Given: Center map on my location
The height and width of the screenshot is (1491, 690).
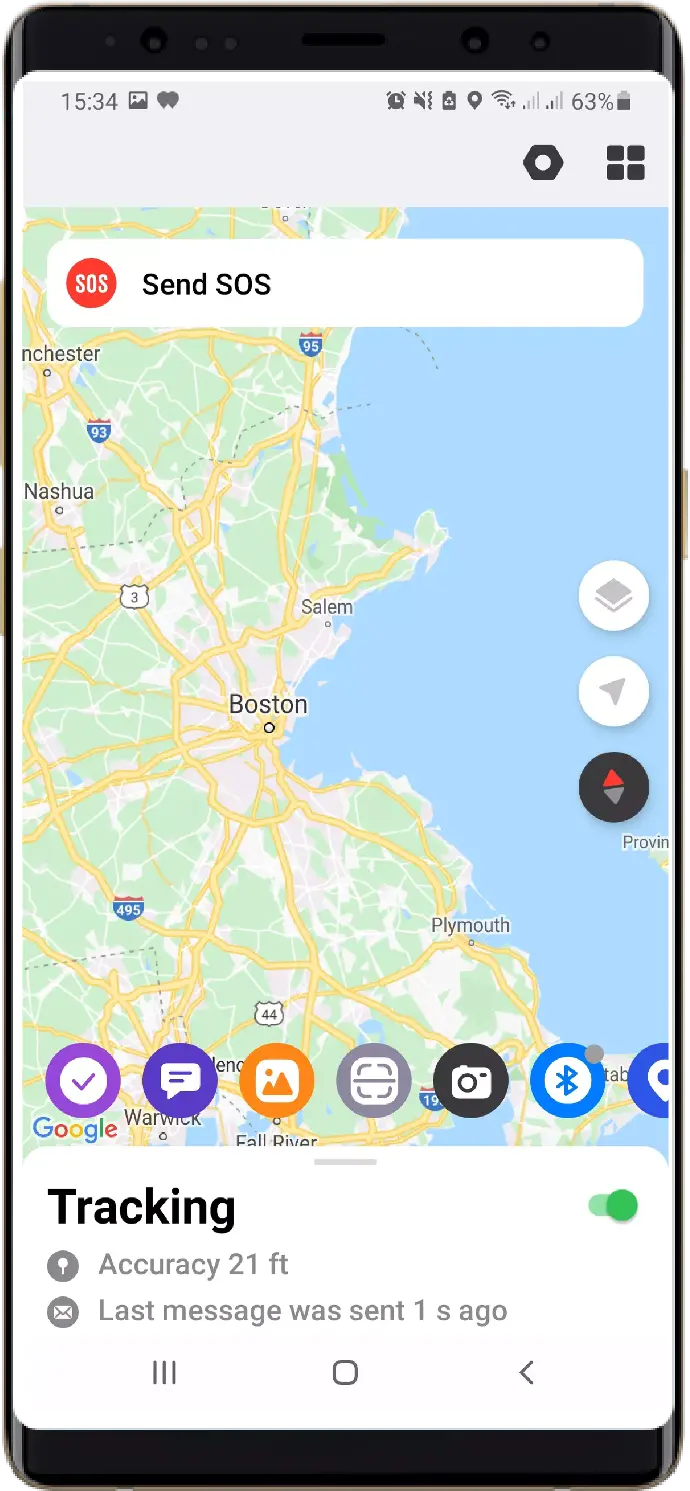Looking at the screenshot, I should coord(613,691).
